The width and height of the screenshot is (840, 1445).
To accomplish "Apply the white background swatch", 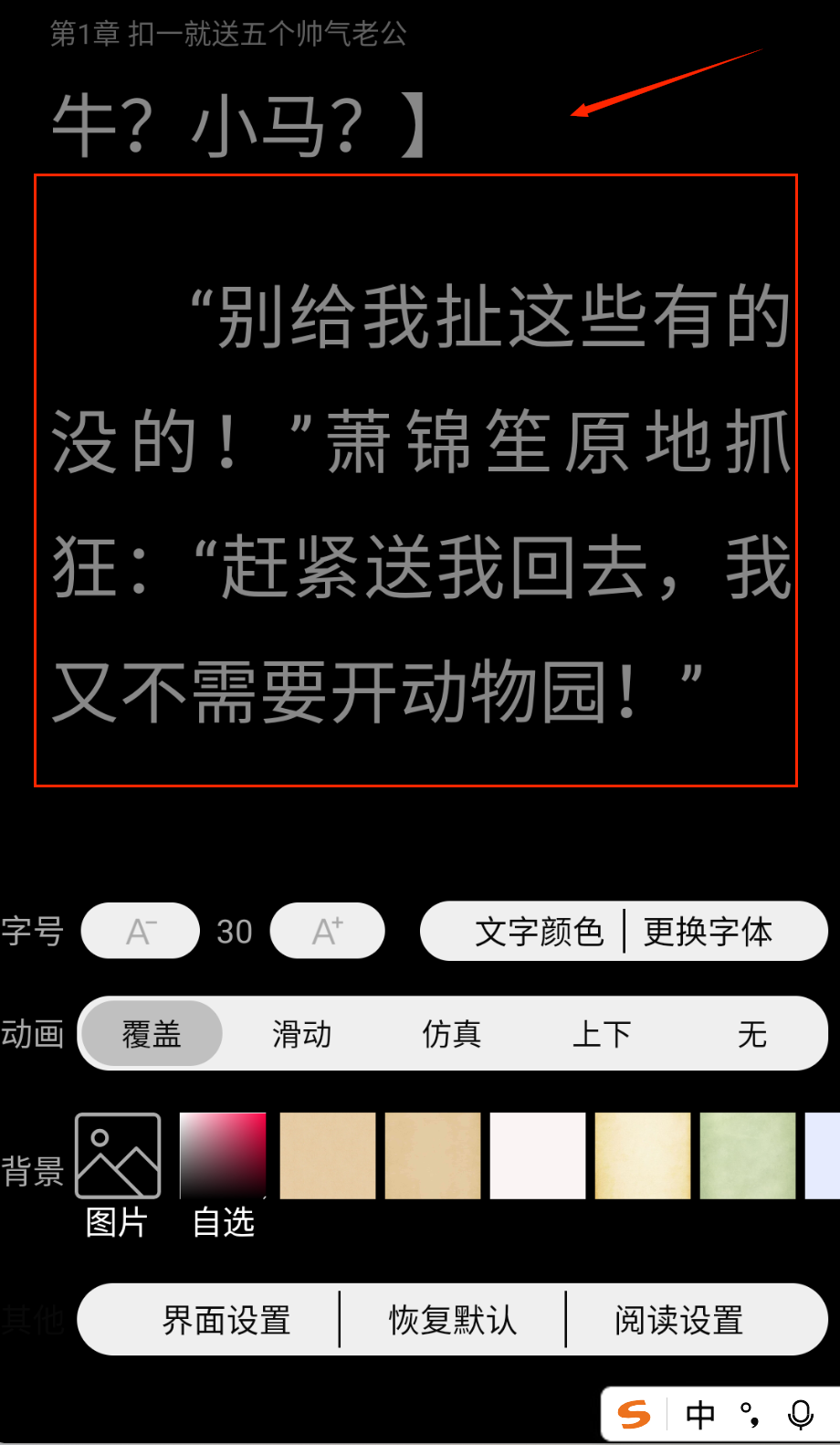I will coord(538,1155).
